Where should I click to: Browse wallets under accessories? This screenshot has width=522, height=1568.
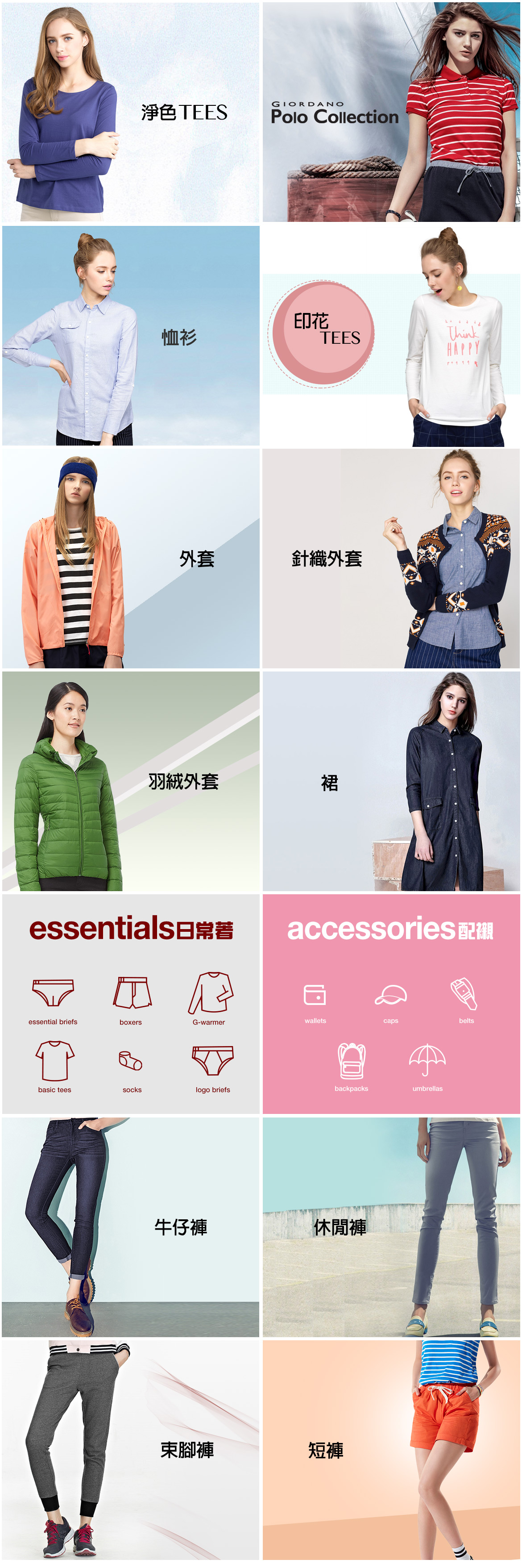tap(315, 1001)
